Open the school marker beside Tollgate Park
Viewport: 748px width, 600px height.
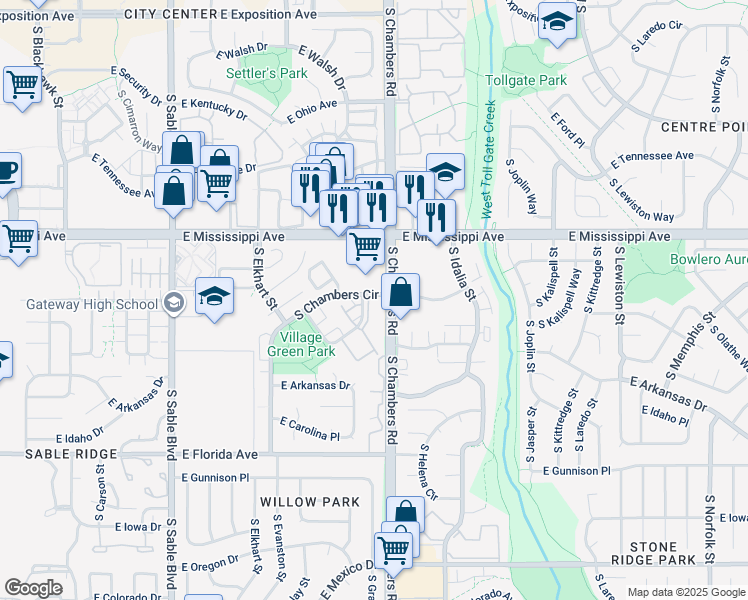point(557,23)
